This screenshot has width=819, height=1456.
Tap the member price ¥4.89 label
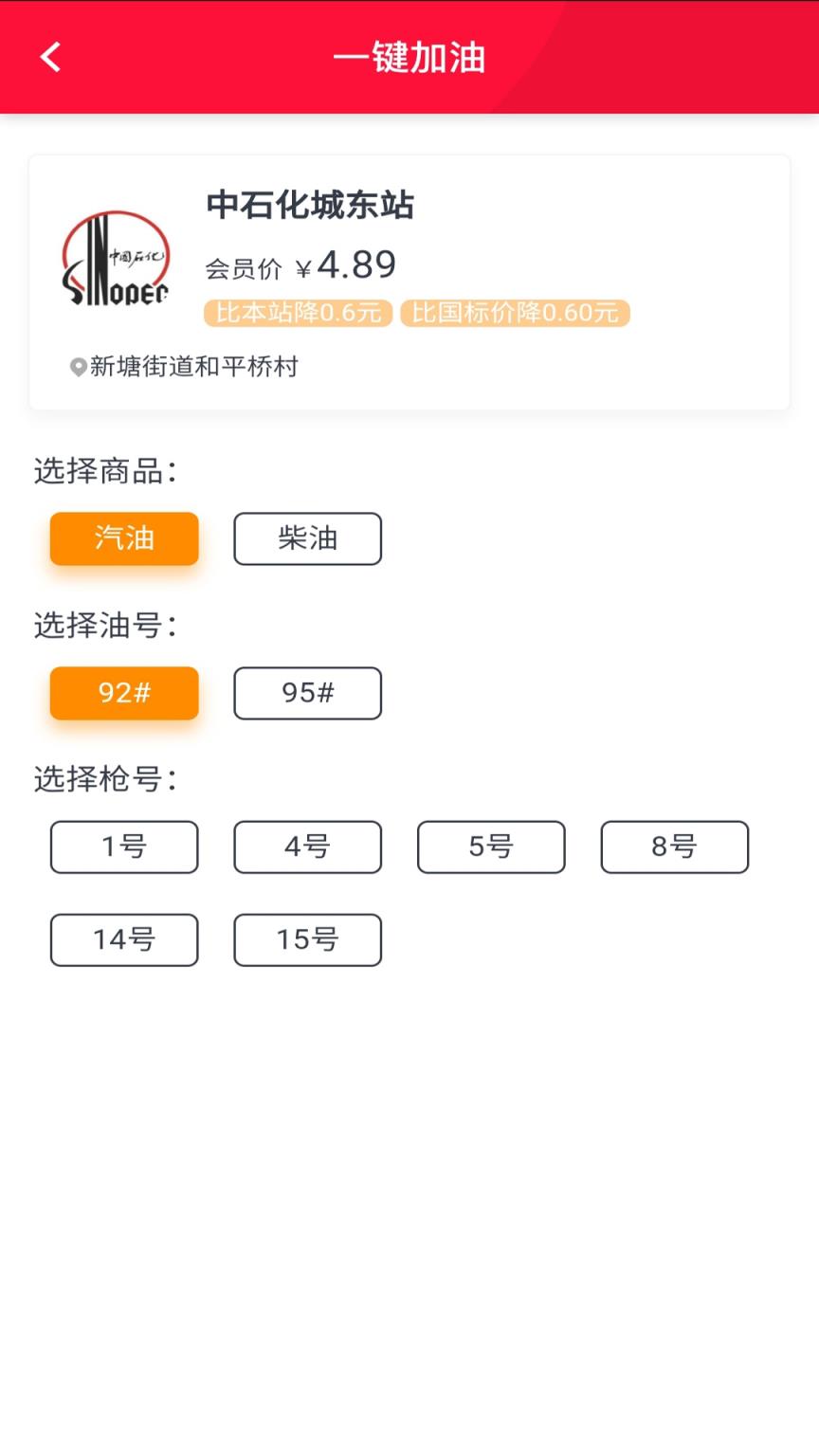[x=300, y=264]
